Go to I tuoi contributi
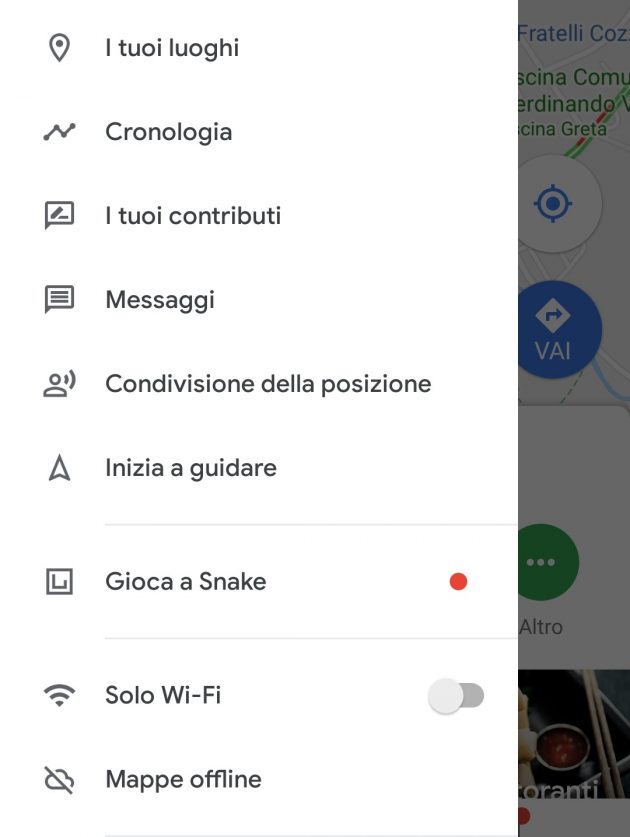Screen dimensions: 630x837 pos(193,216)
